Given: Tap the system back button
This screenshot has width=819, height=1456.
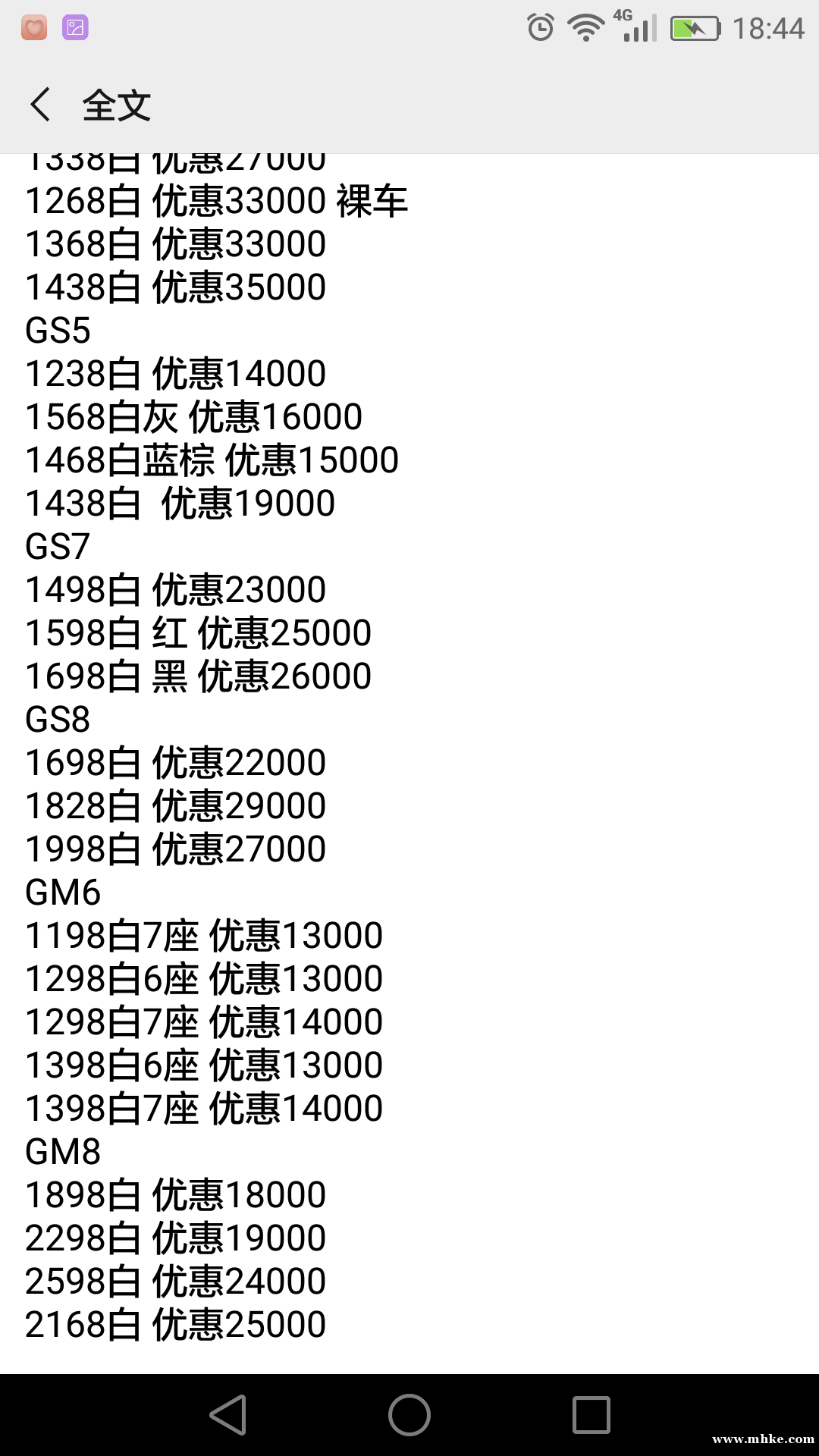Looking at the screenshot, I should click(x=228, y=1415).
